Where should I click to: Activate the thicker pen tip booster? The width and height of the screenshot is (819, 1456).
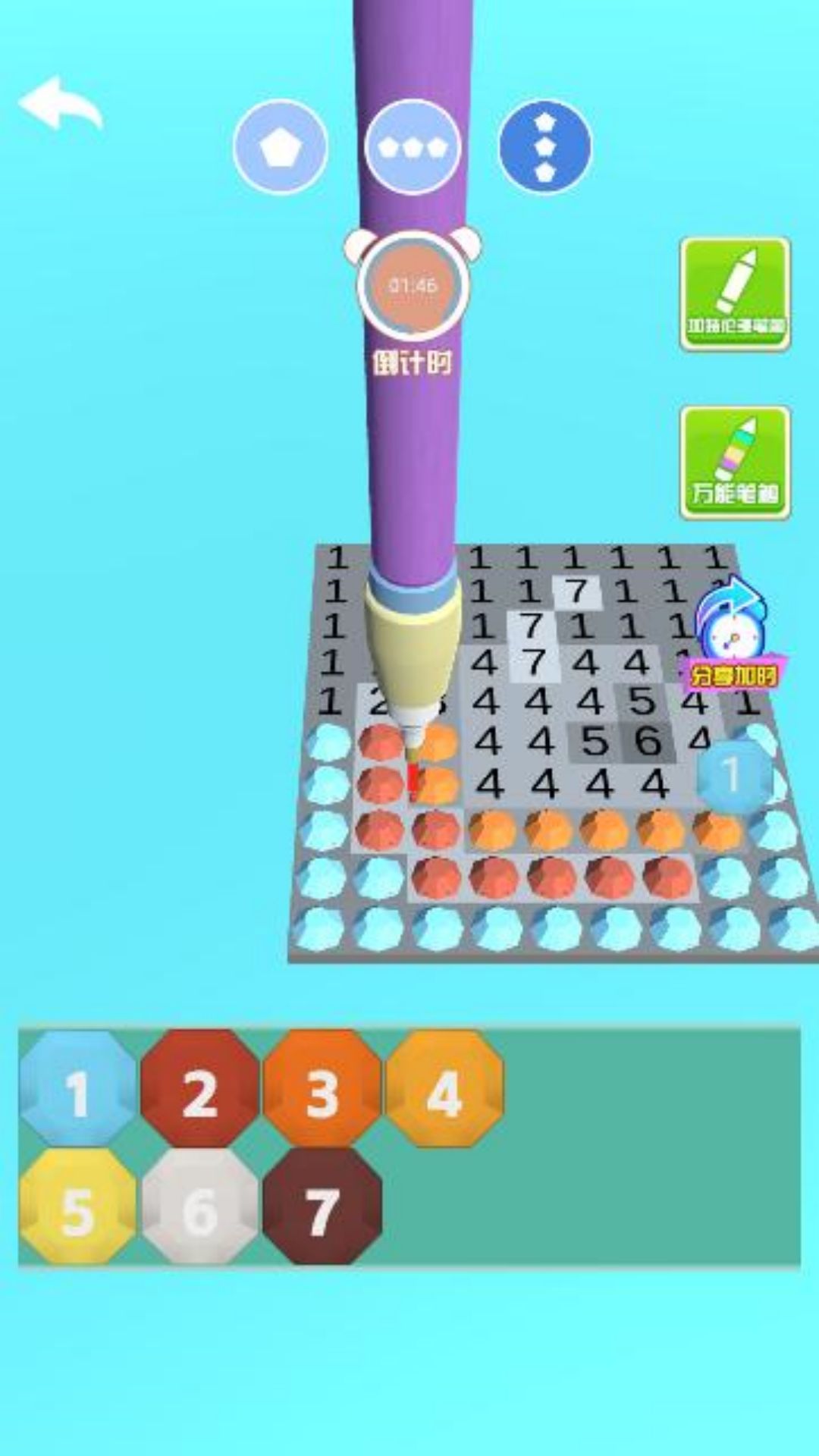735,294
